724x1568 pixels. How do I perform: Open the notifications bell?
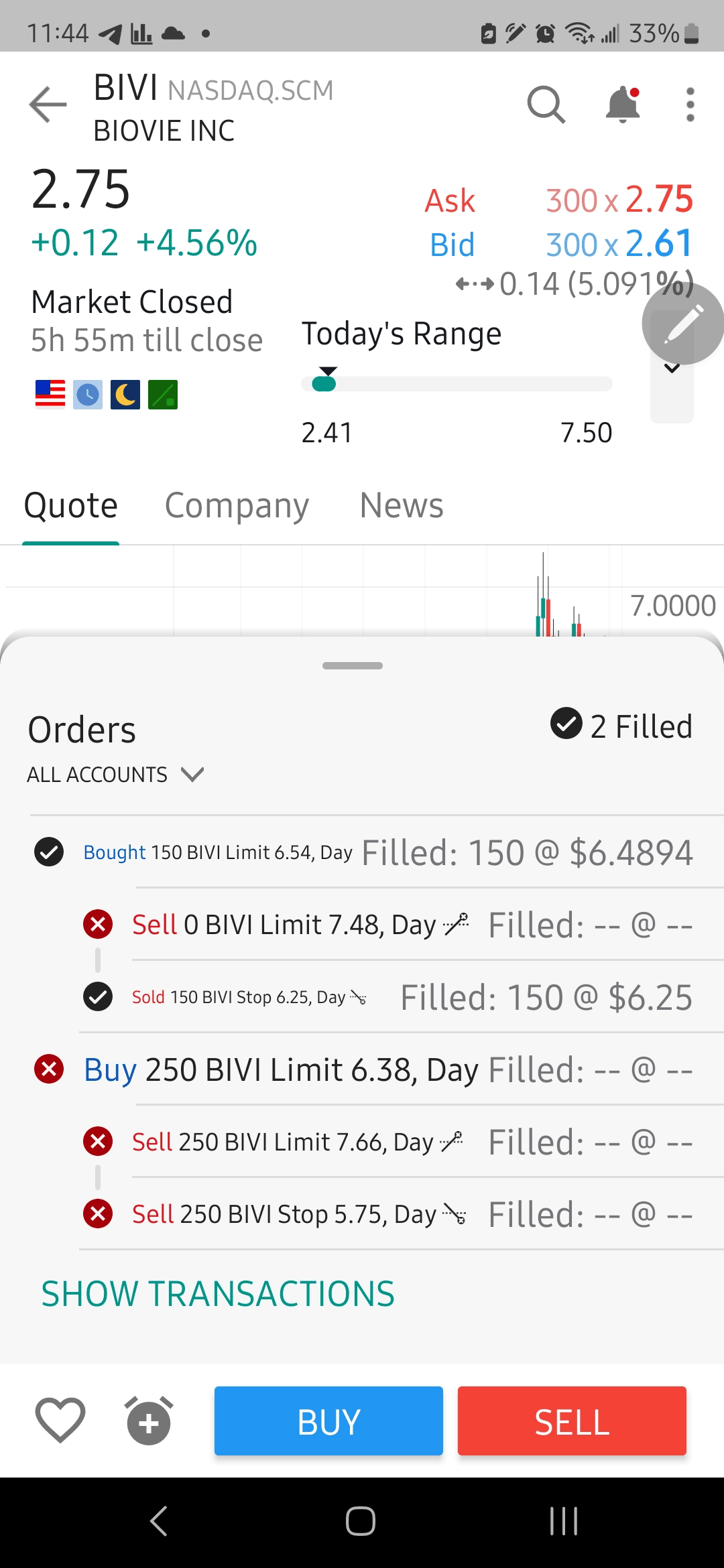click(623, 105)
